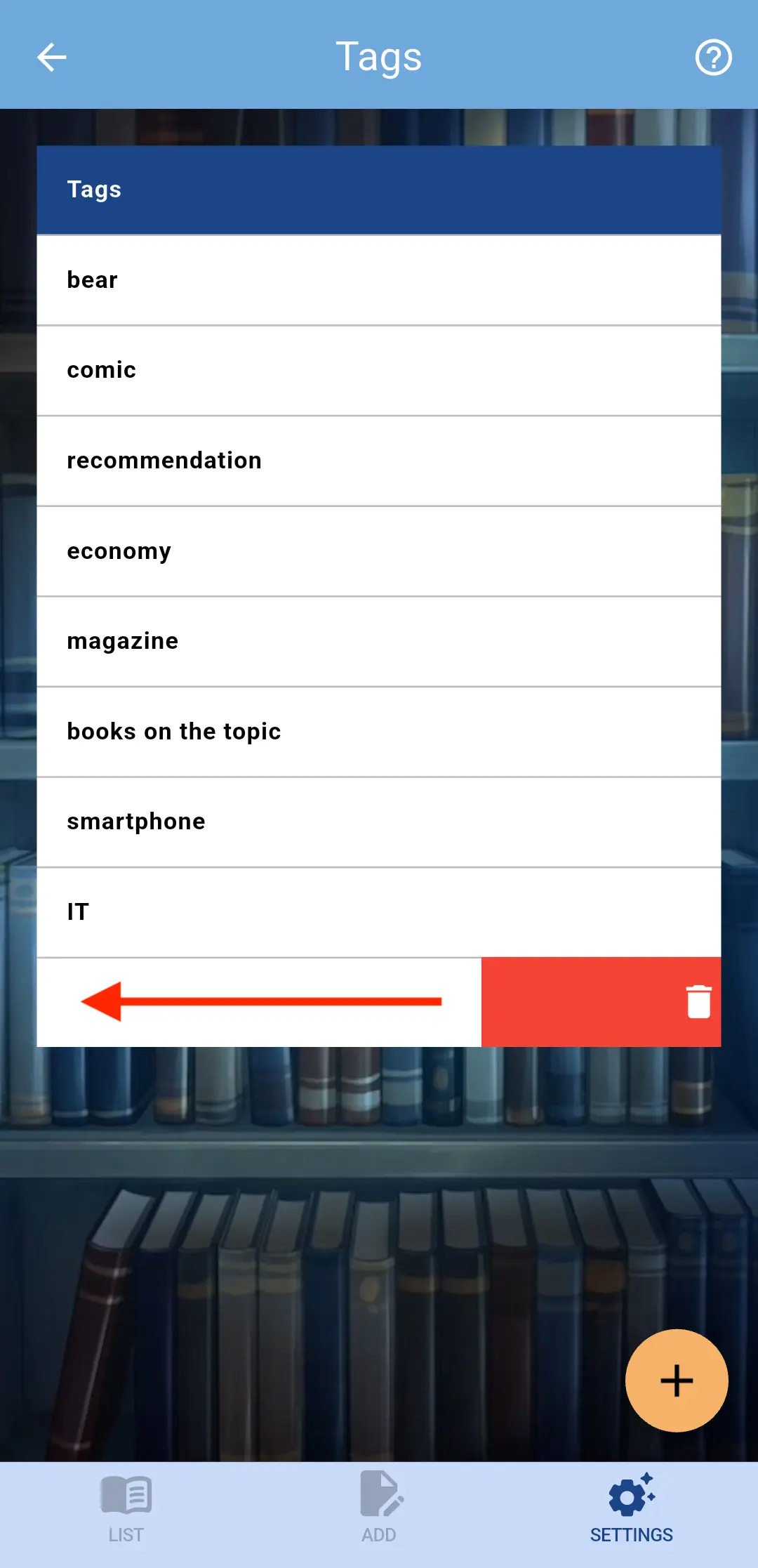Open the recommendation tag
The width and height of the screenshot is (758, 1568).
[378, 461]
